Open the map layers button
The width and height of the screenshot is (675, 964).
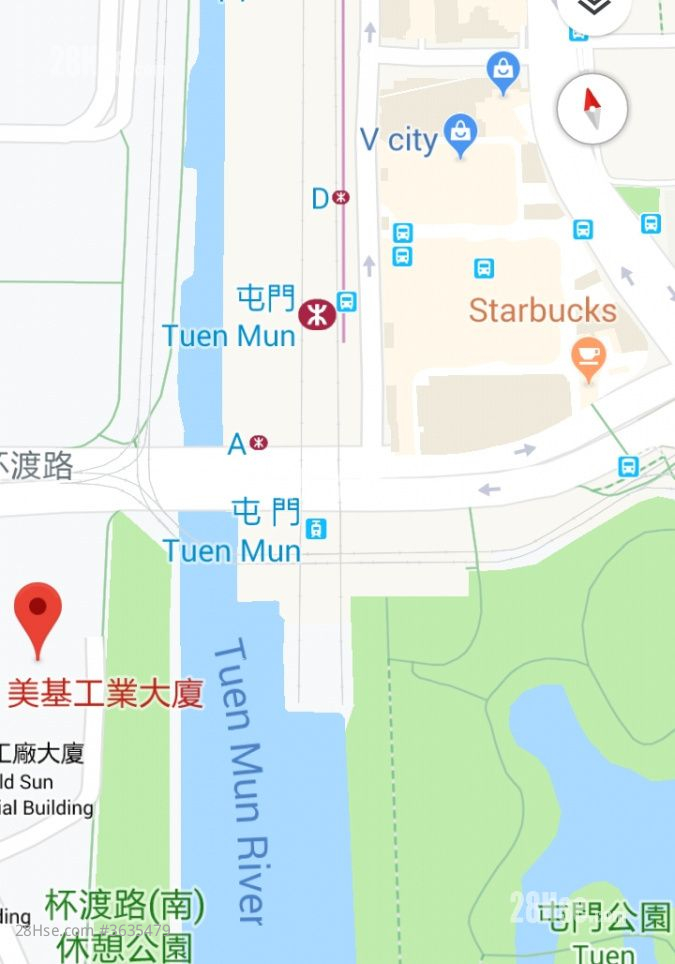pos(593,8)
